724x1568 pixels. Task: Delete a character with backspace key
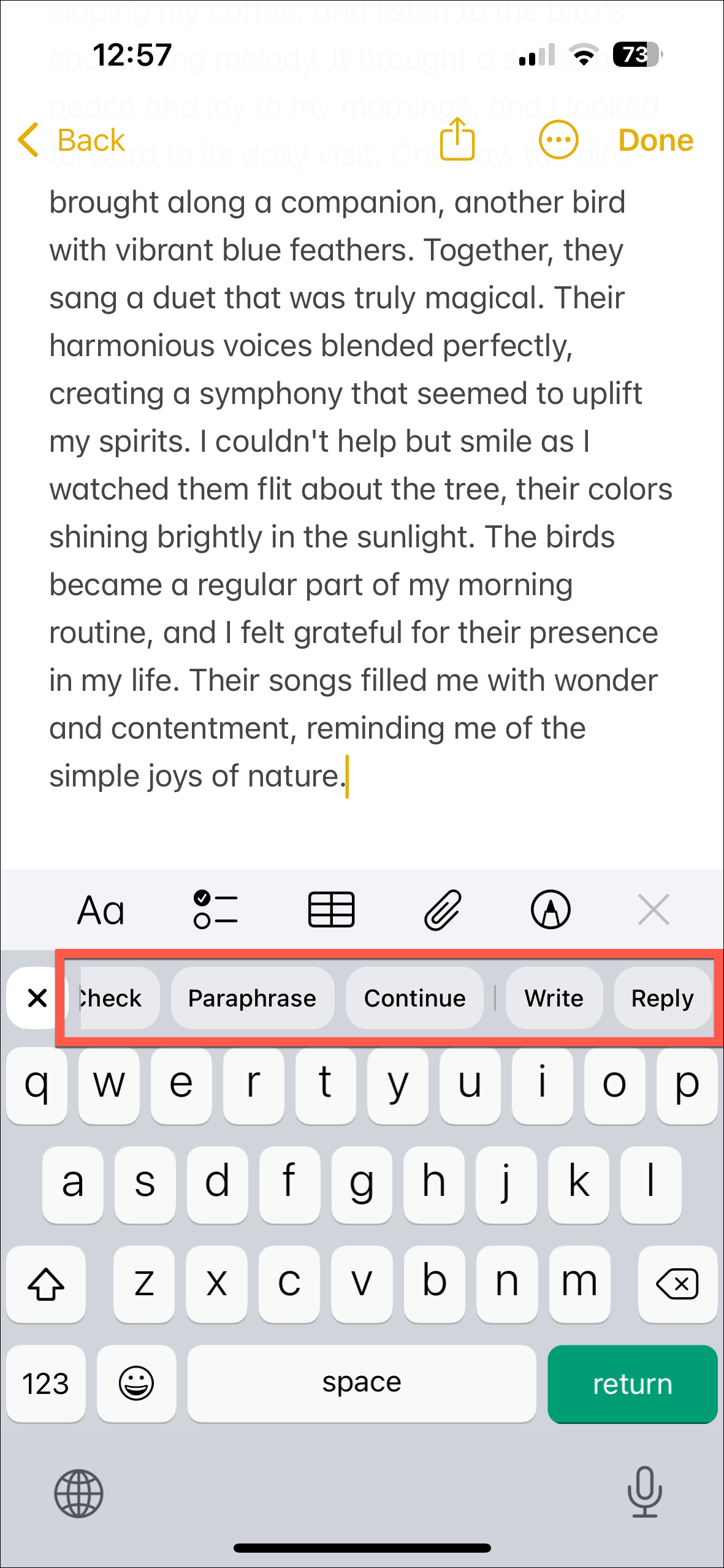(x=677, y=1284)
